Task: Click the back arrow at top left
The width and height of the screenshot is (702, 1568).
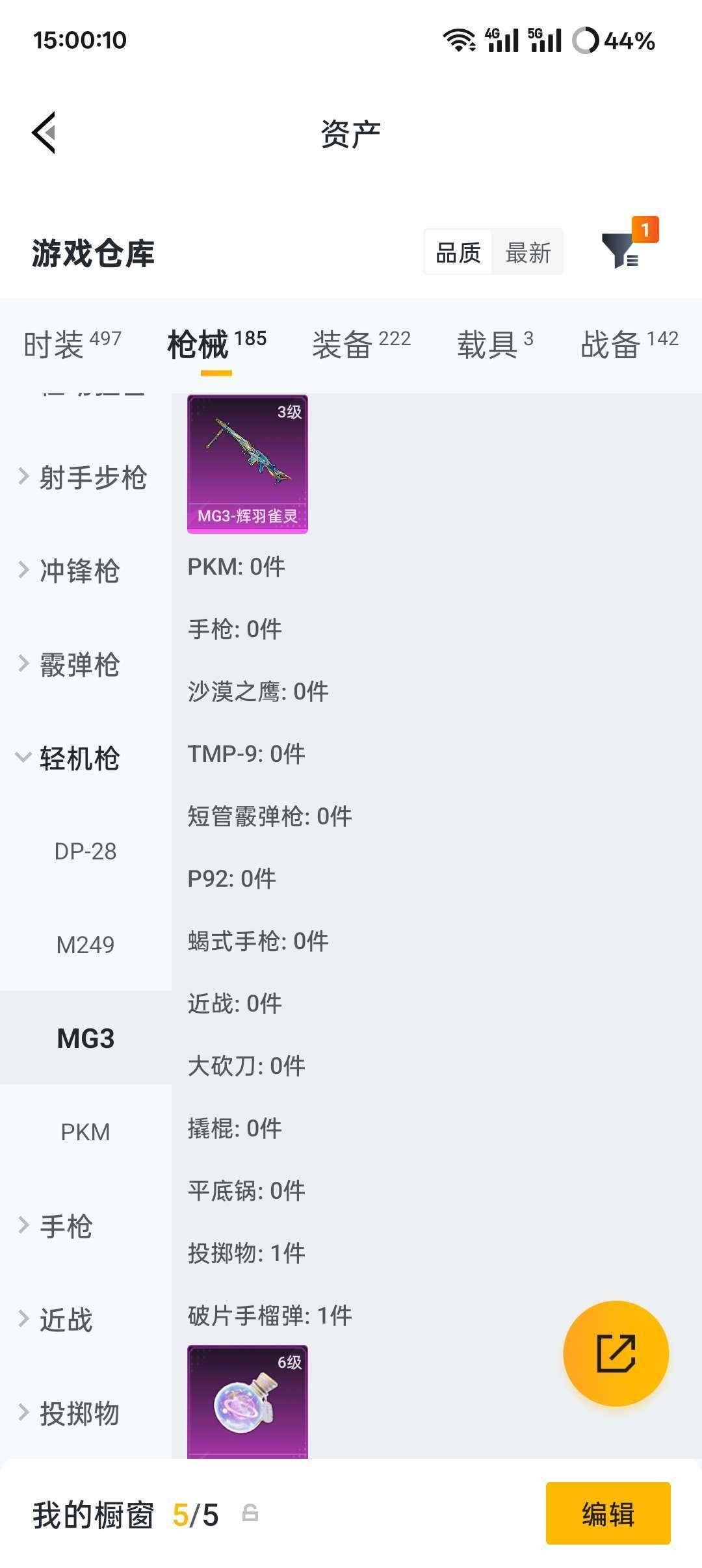Action: tap(44, 132)
